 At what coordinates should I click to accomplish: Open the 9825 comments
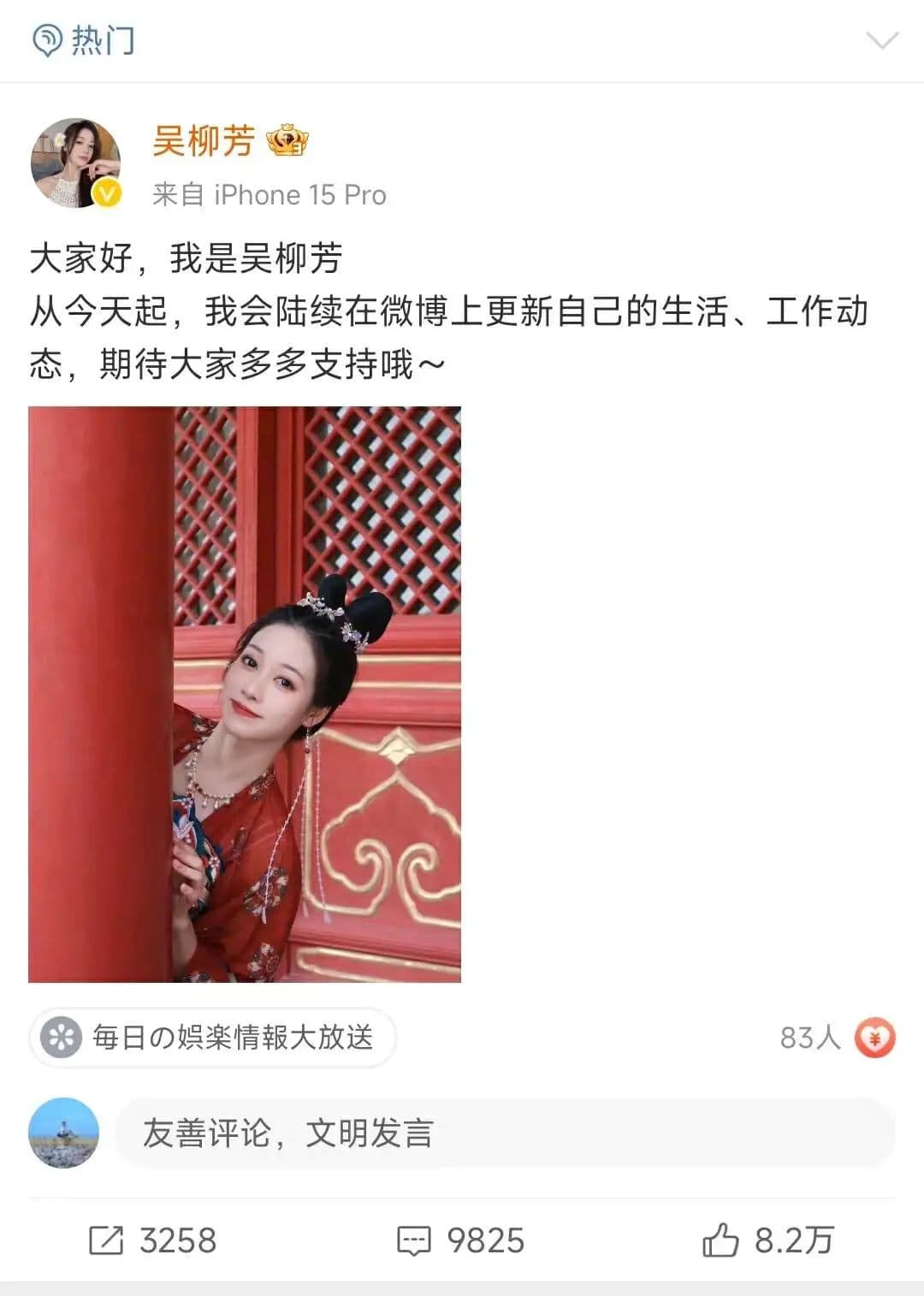[460, 1240]
